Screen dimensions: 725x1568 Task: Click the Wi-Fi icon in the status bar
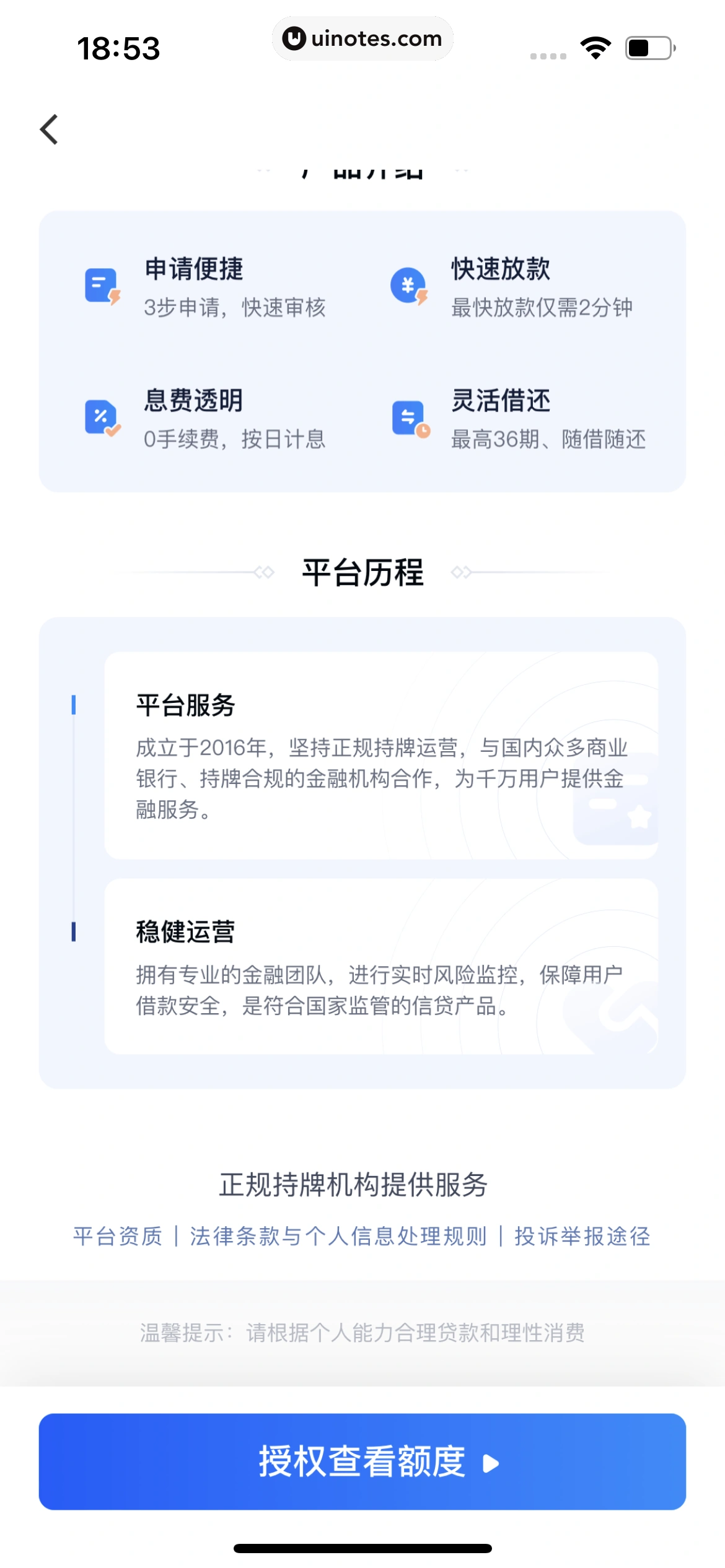pos(595,48)
